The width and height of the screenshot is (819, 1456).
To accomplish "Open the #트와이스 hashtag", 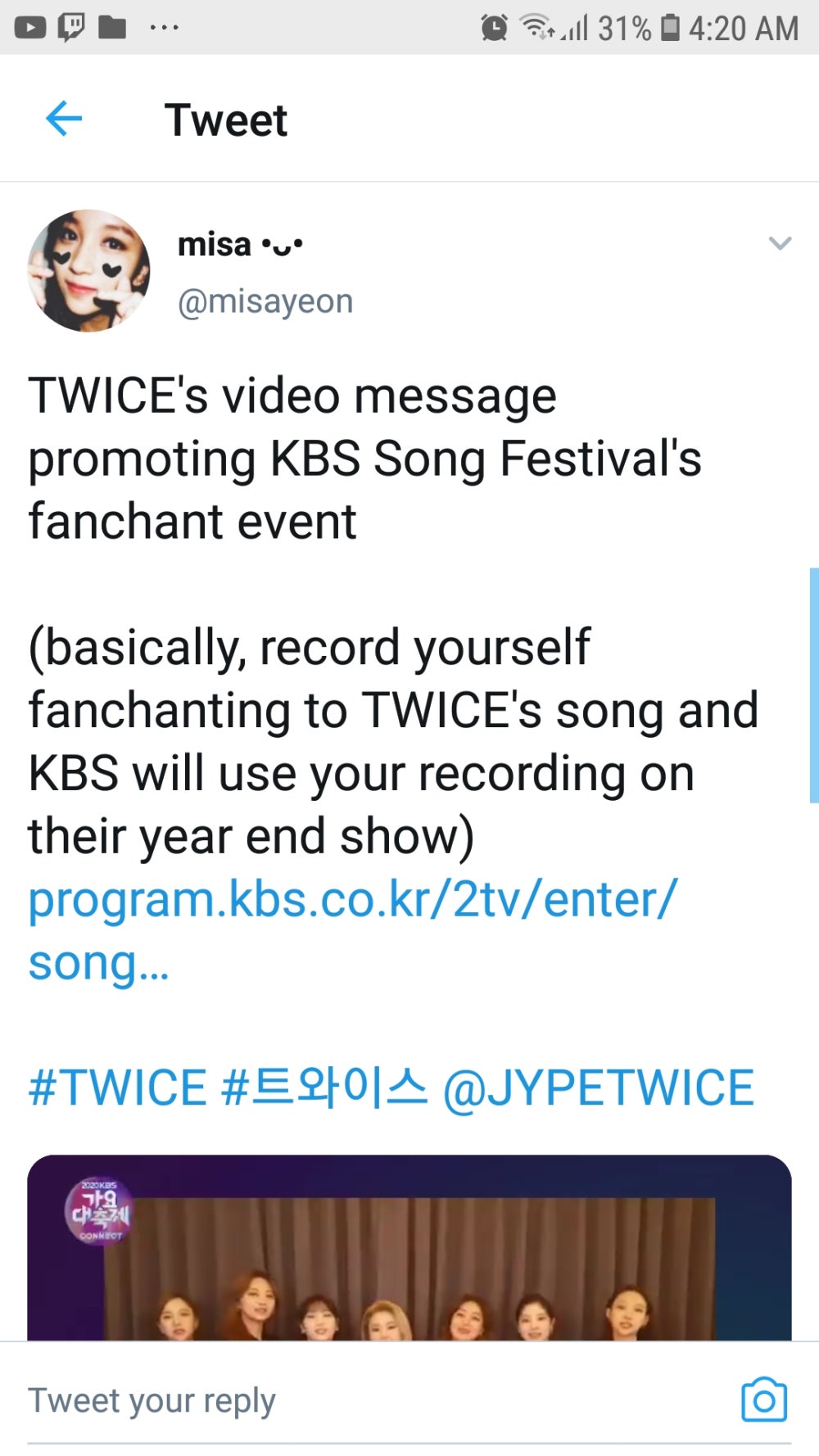I will click(324, 1088).
